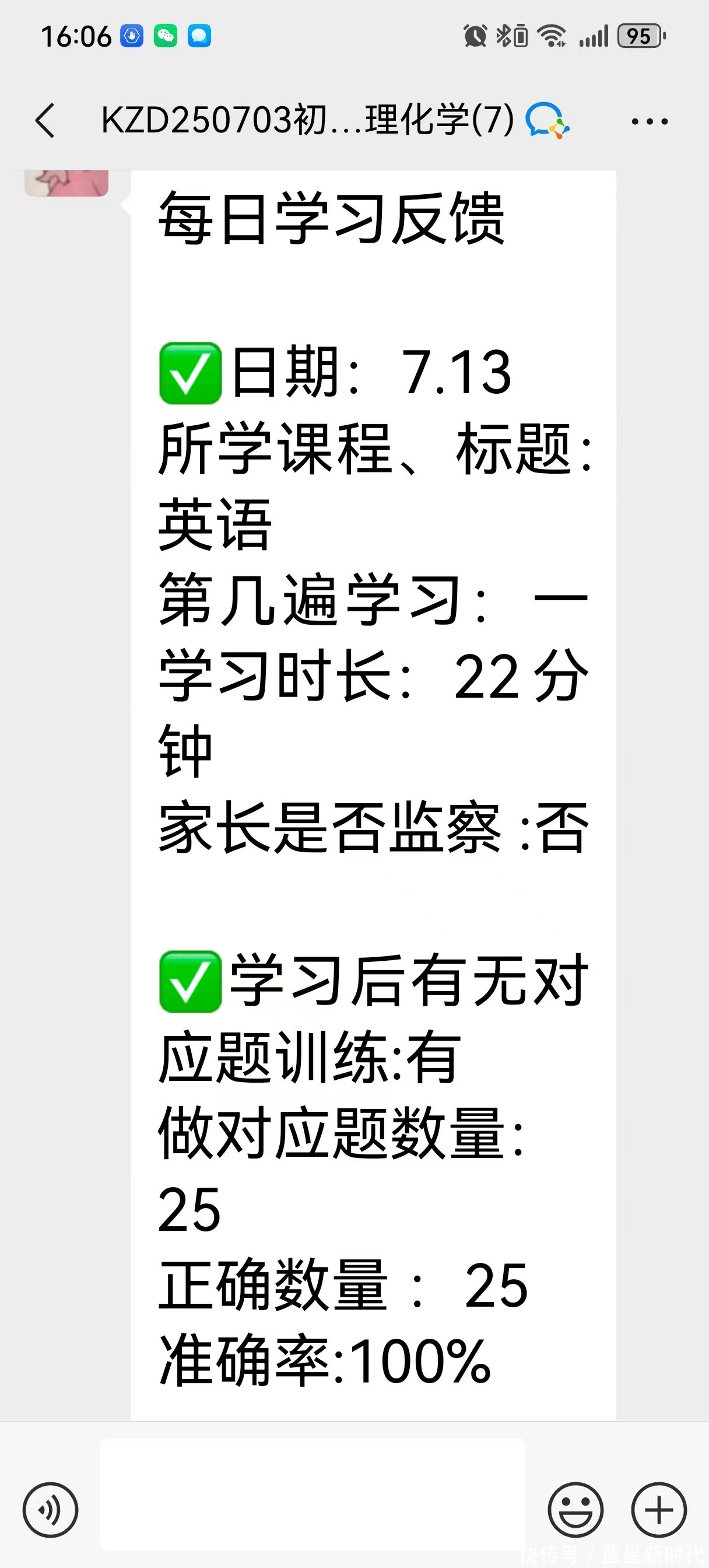Screen dimensions: 709x1568
Task: Go back from the group chat
Action: (45, 121)
